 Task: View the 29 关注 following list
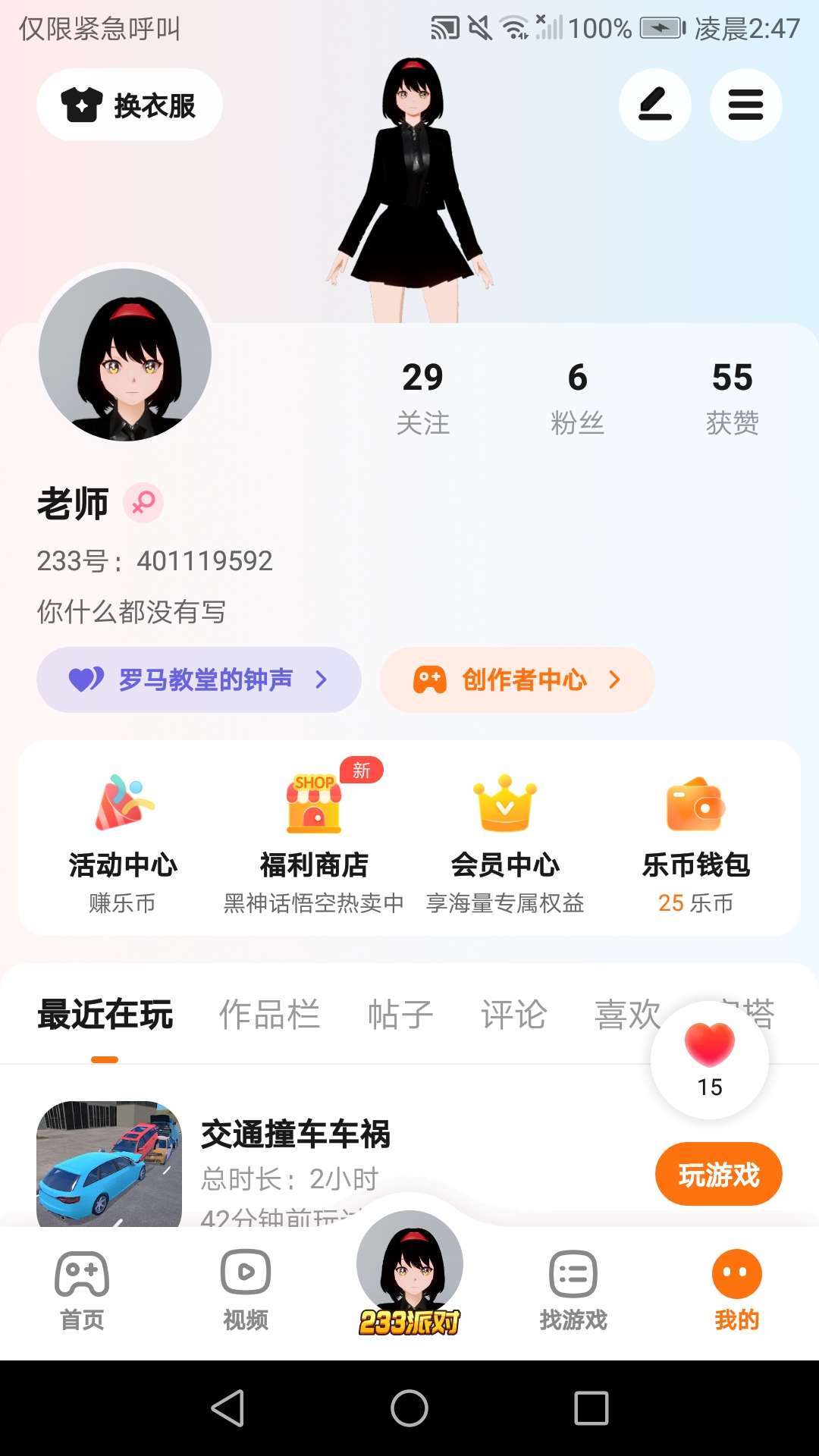point(422,397)
